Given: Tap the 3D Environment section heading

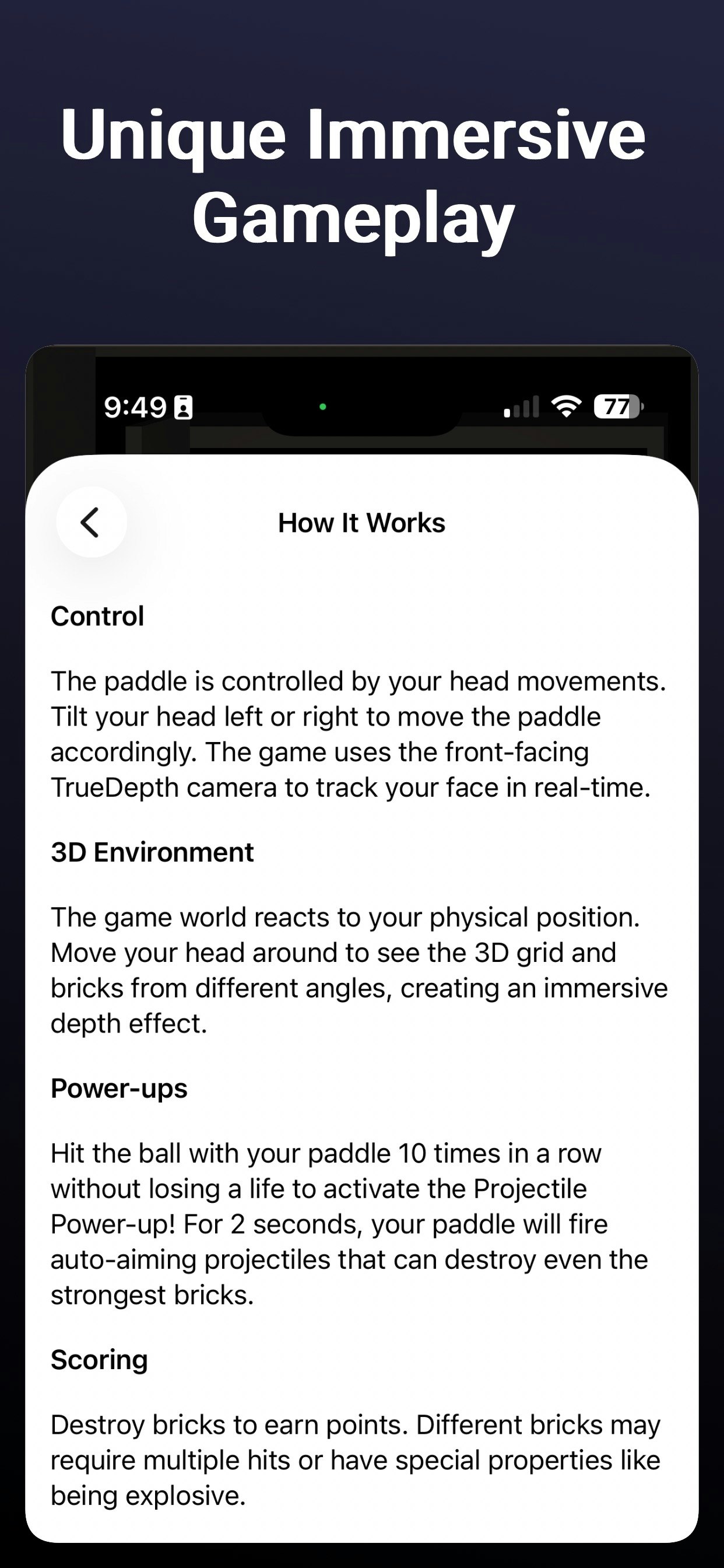Looking at the screenshot, I should [153, 852].
